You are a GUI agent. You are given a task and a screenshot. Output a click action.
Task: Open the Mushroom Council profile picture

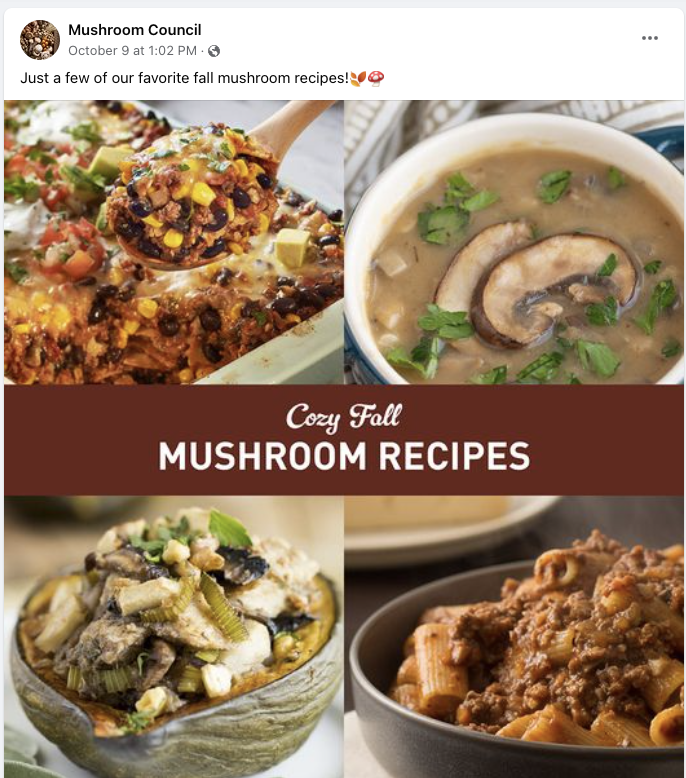click(x=40, y=40)
